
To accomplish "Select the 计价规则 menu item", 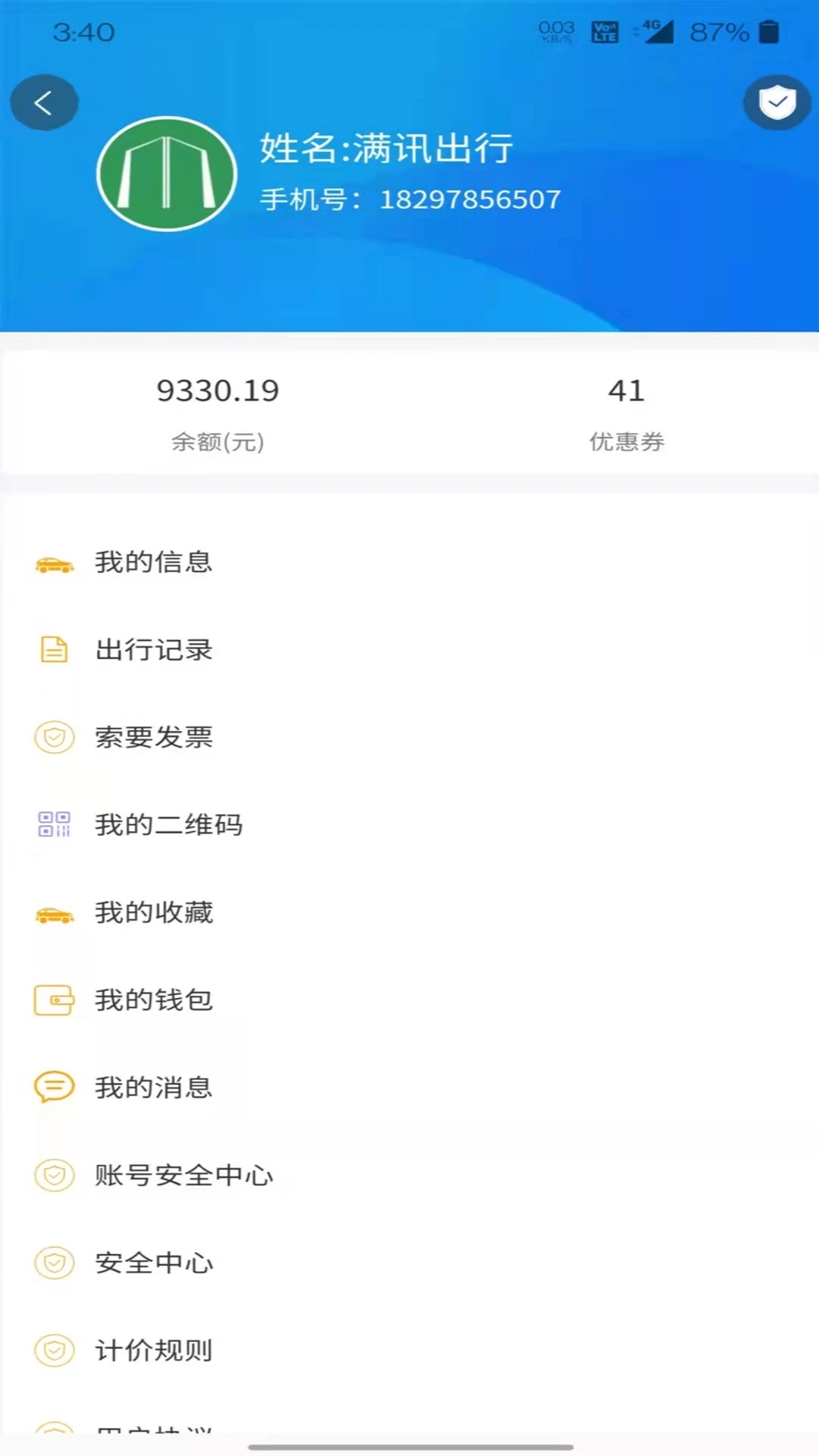I will pyautogui.click(x=153, y=1350).
